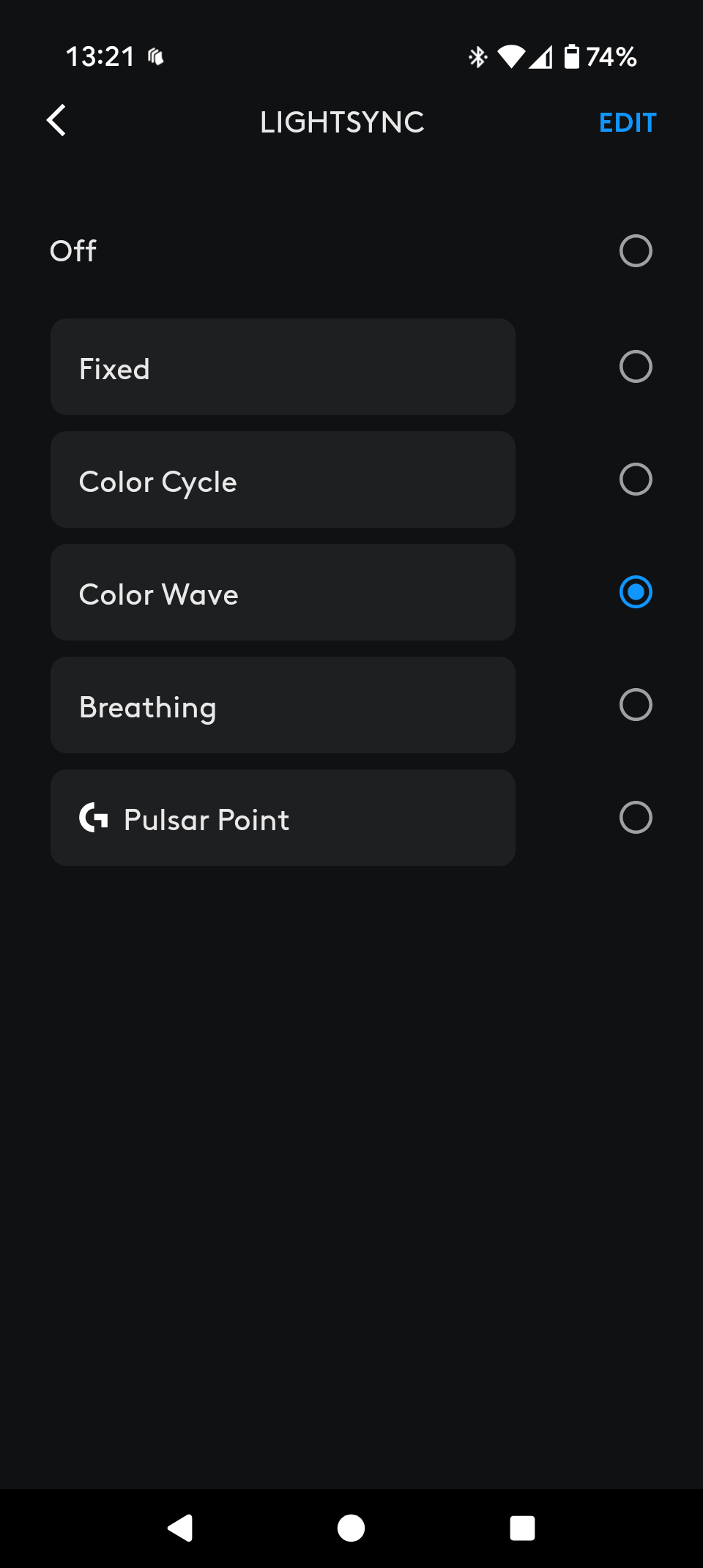Tap the selected Color Wave radio button
Image resolution: width=703 pixels, height=1568 pixels.
636,592
